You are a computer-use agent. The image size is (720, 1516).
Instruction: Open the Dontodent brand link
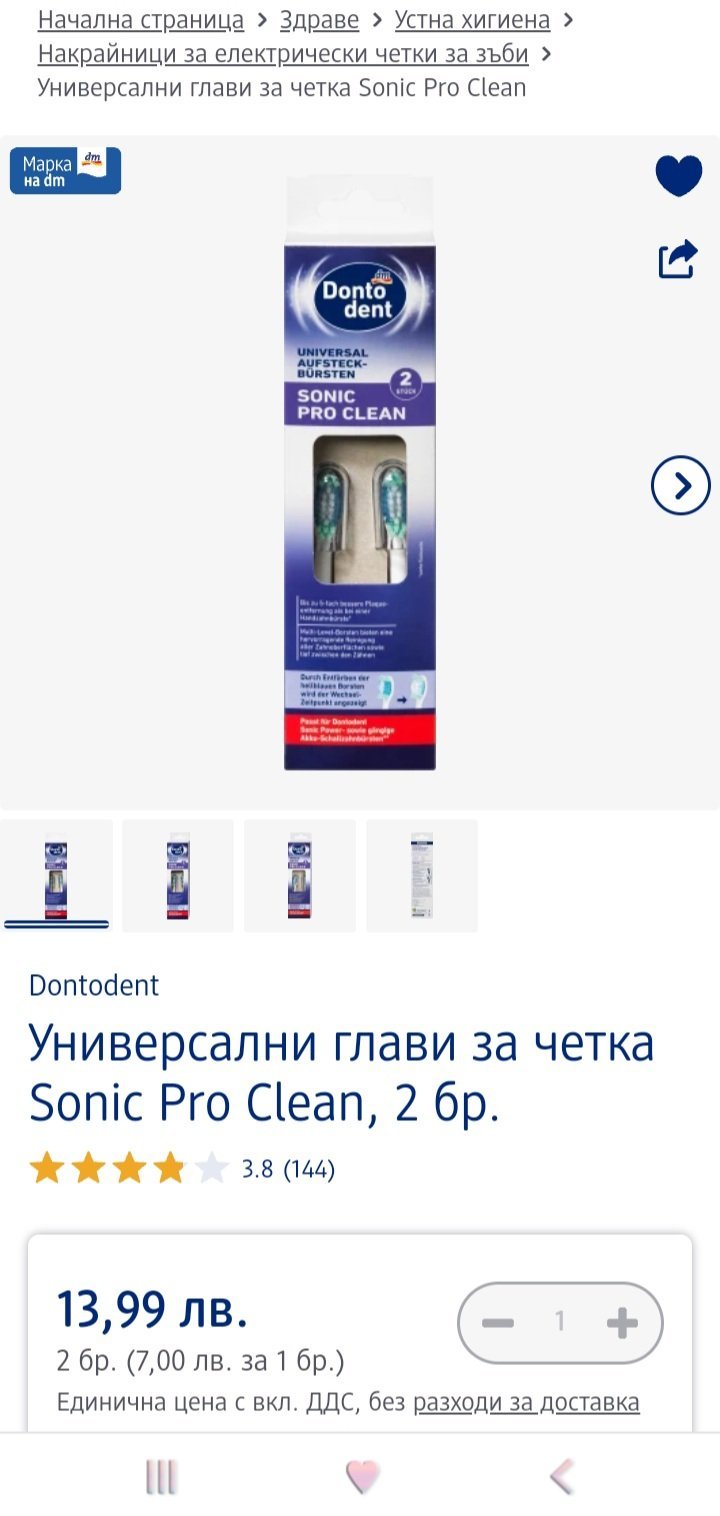tap(94, 985)
